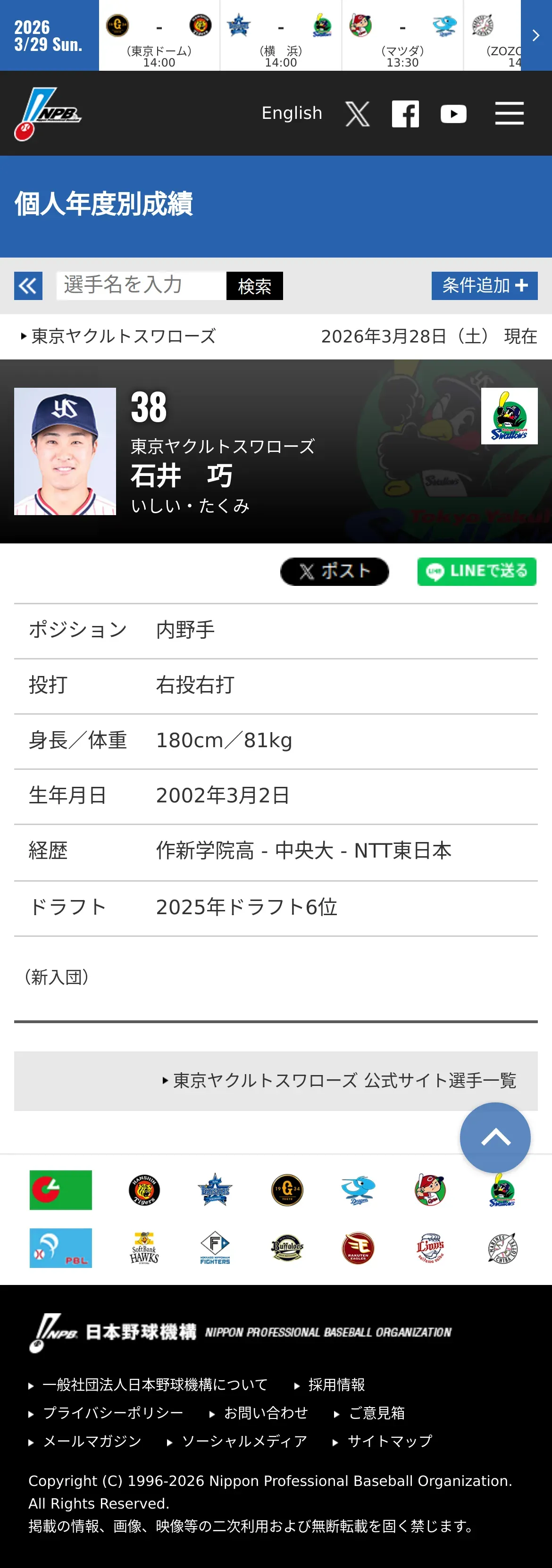Tap the 検索 search button

[254, 285]
